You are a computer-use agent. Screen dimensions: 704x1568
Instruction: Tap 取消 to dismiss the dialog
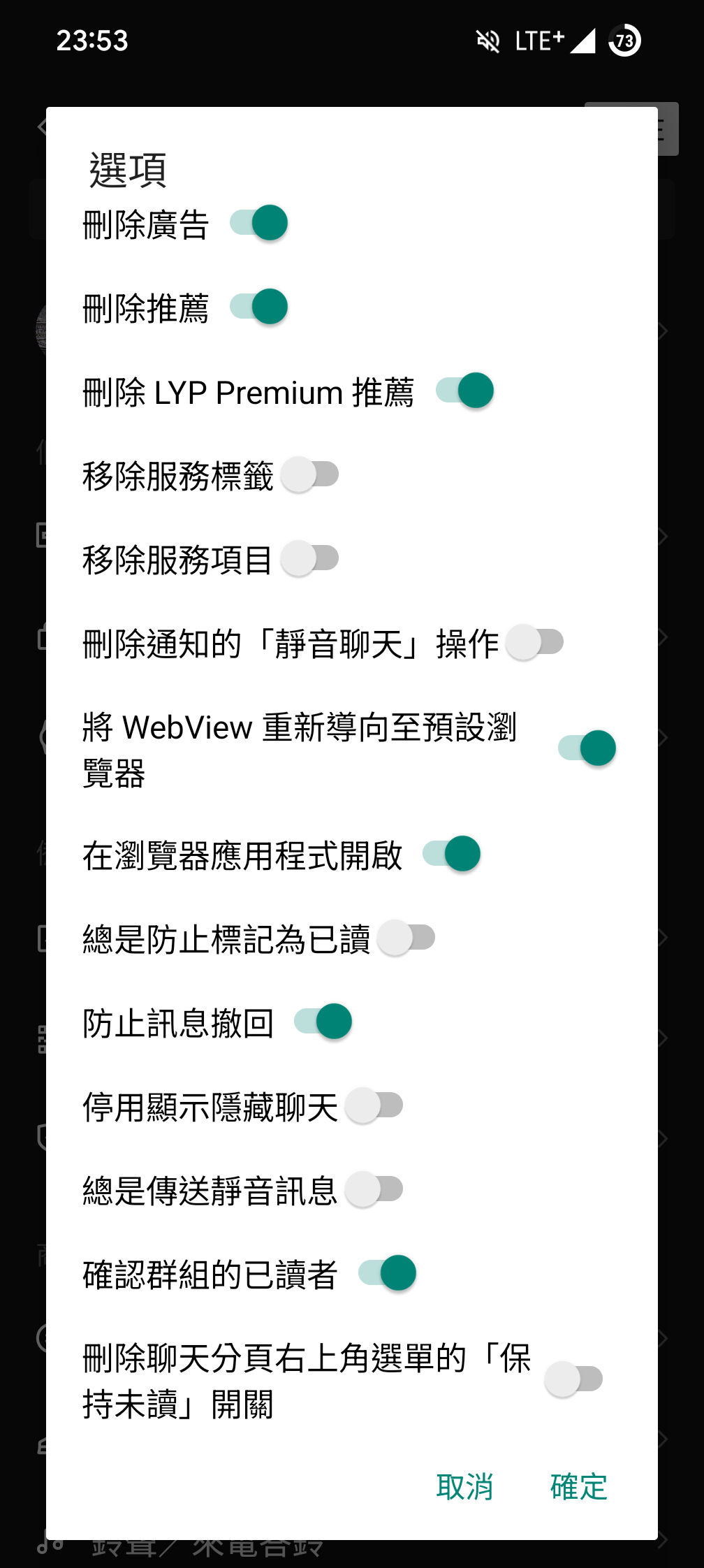click(465, 1487)
